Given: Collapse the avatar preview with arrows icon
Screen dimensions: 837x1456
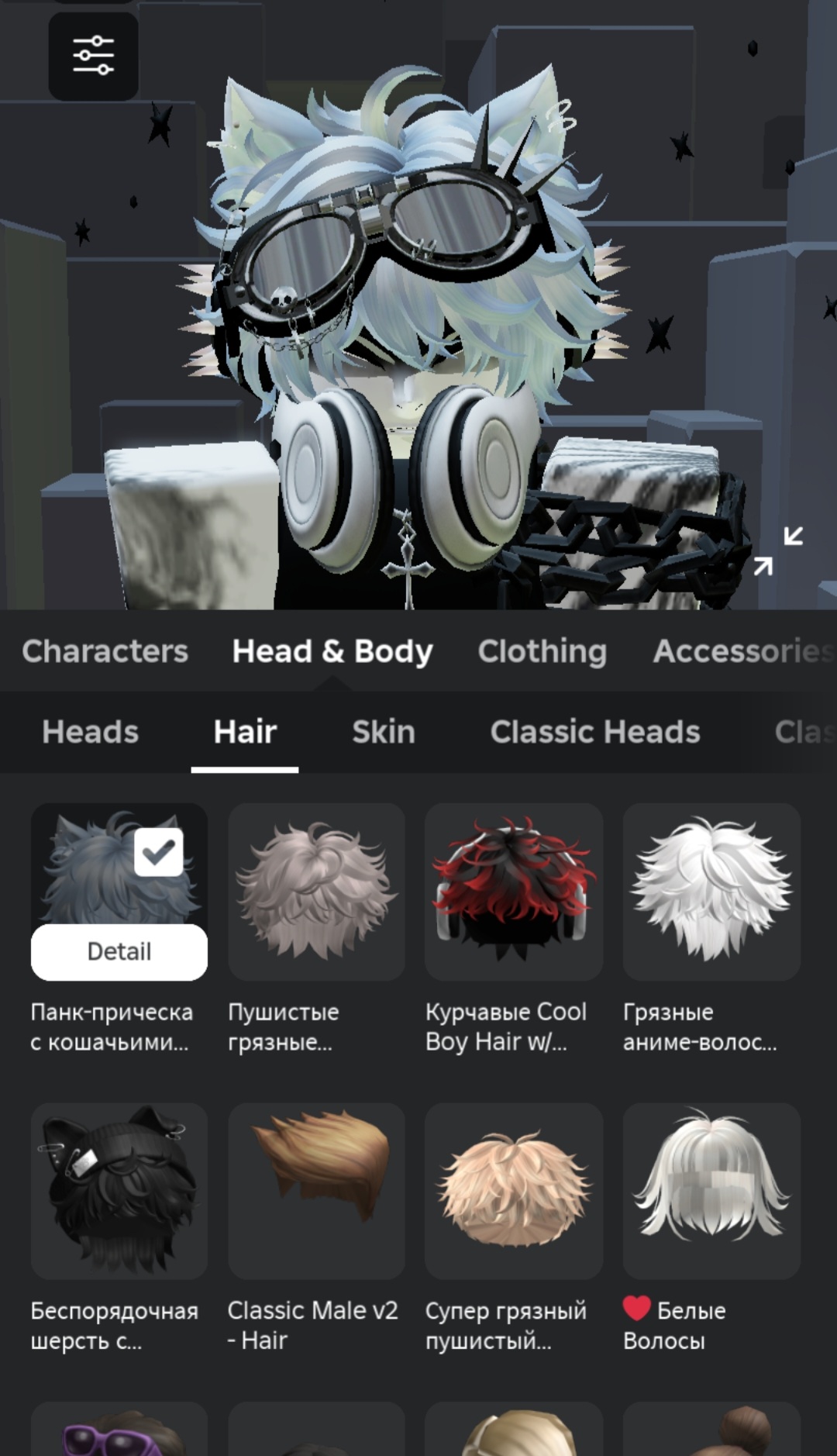Looking at the screenshot, I should click(x=778, y=551).
